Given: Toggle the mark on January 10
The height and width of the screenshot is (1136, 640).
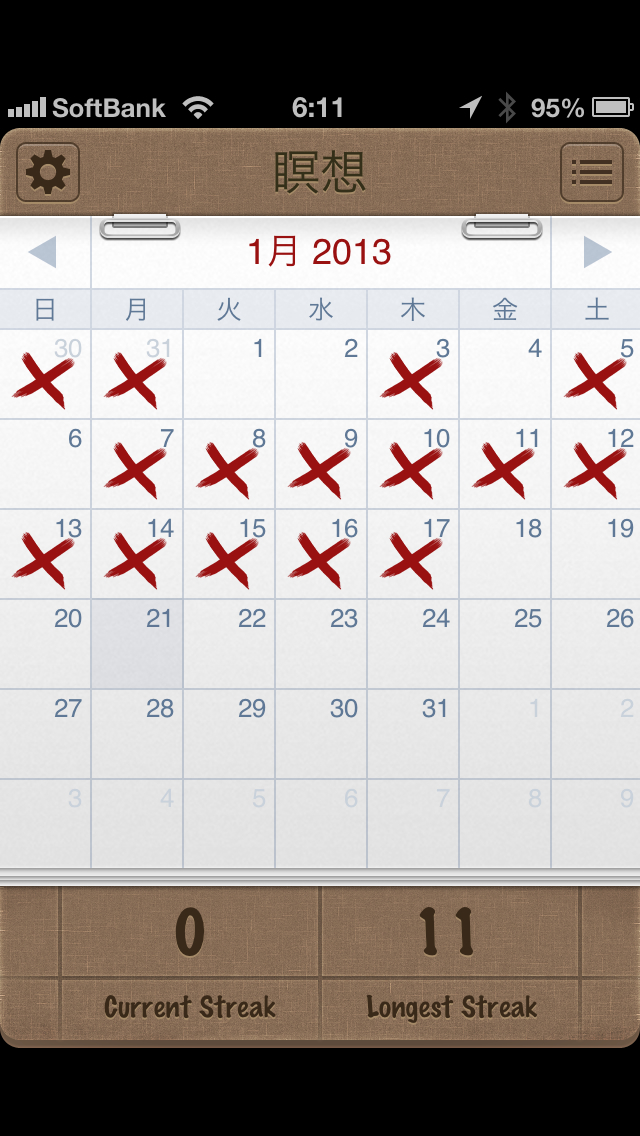Looking at the screenshot, I should click(x=413, y=464).
